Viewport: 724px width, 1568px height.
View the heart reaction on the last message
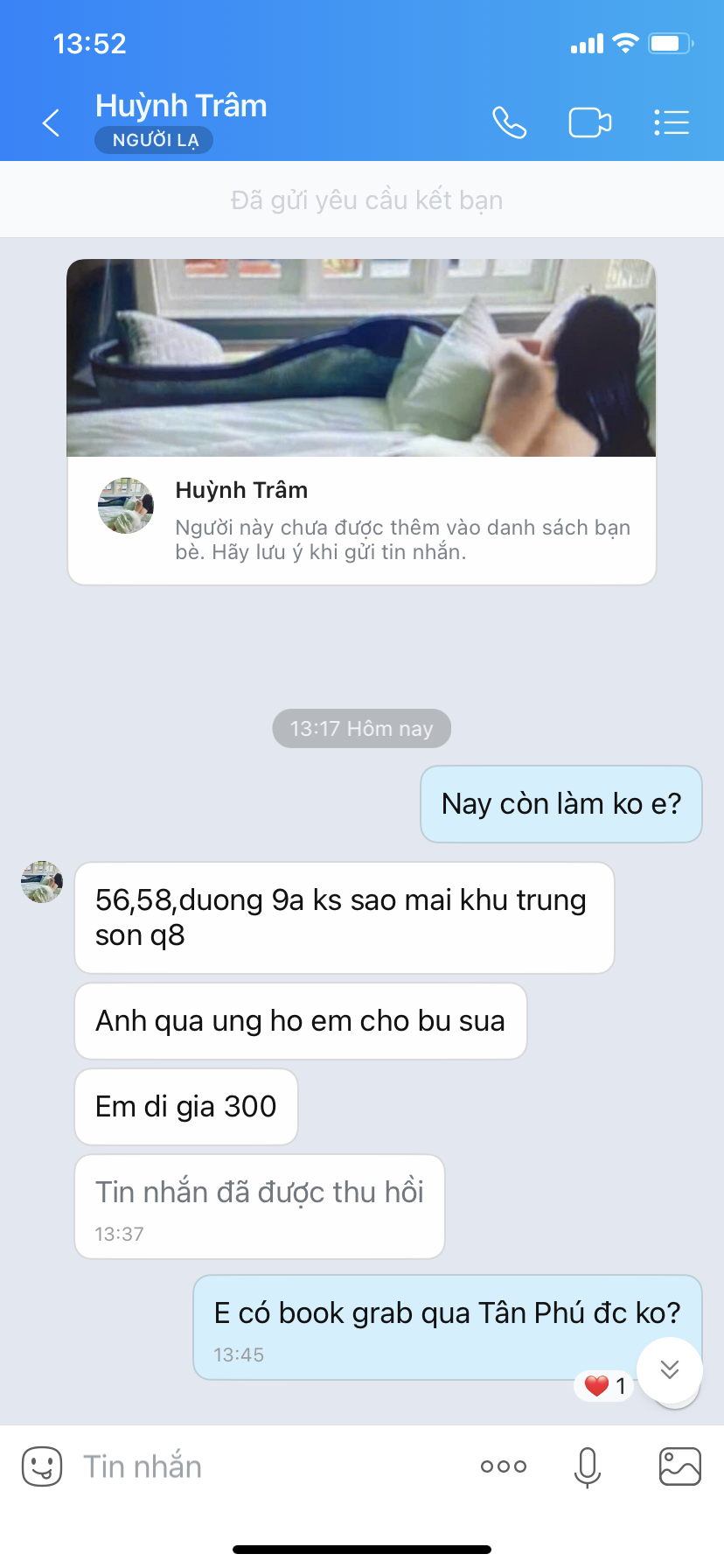tap(605, 1386)
